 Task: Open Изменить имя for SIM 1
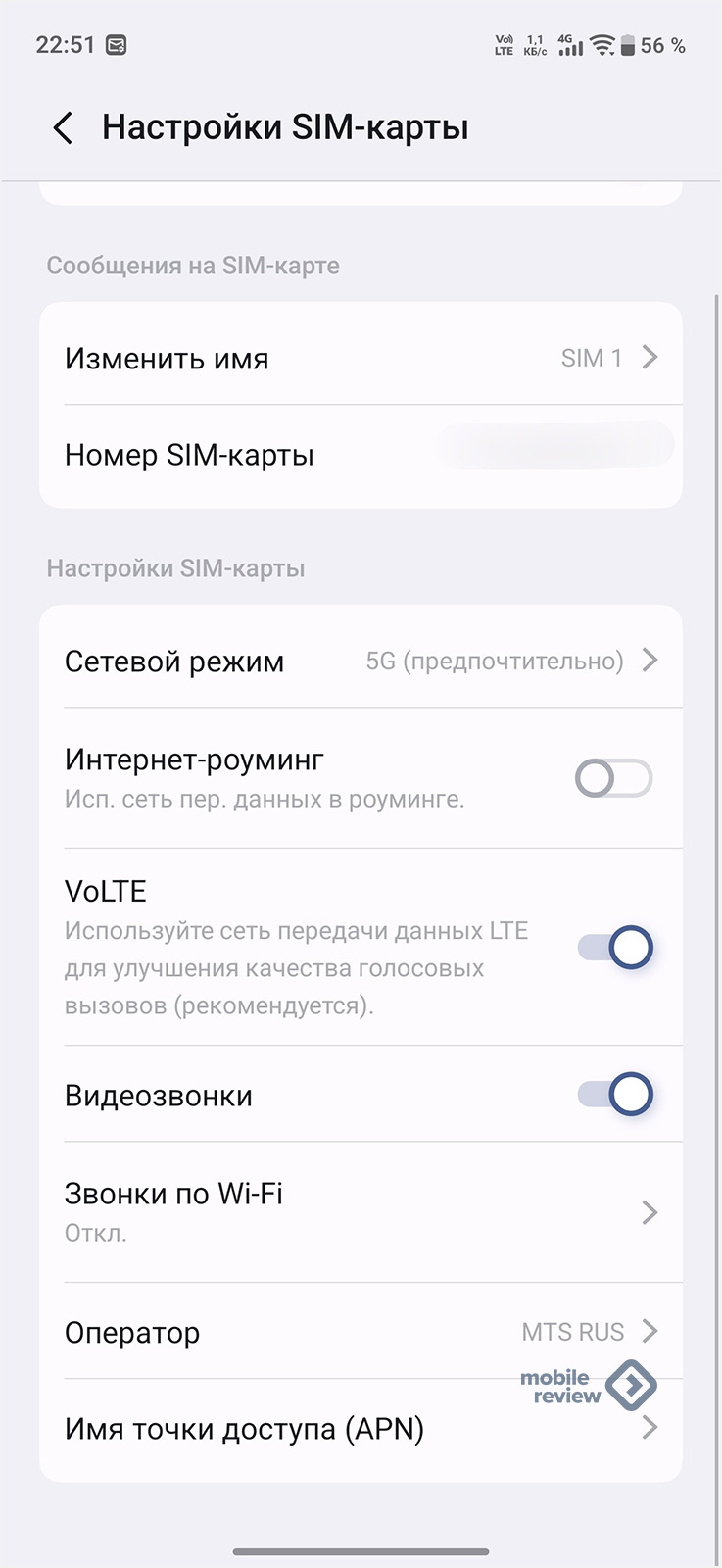click(361, 358)
